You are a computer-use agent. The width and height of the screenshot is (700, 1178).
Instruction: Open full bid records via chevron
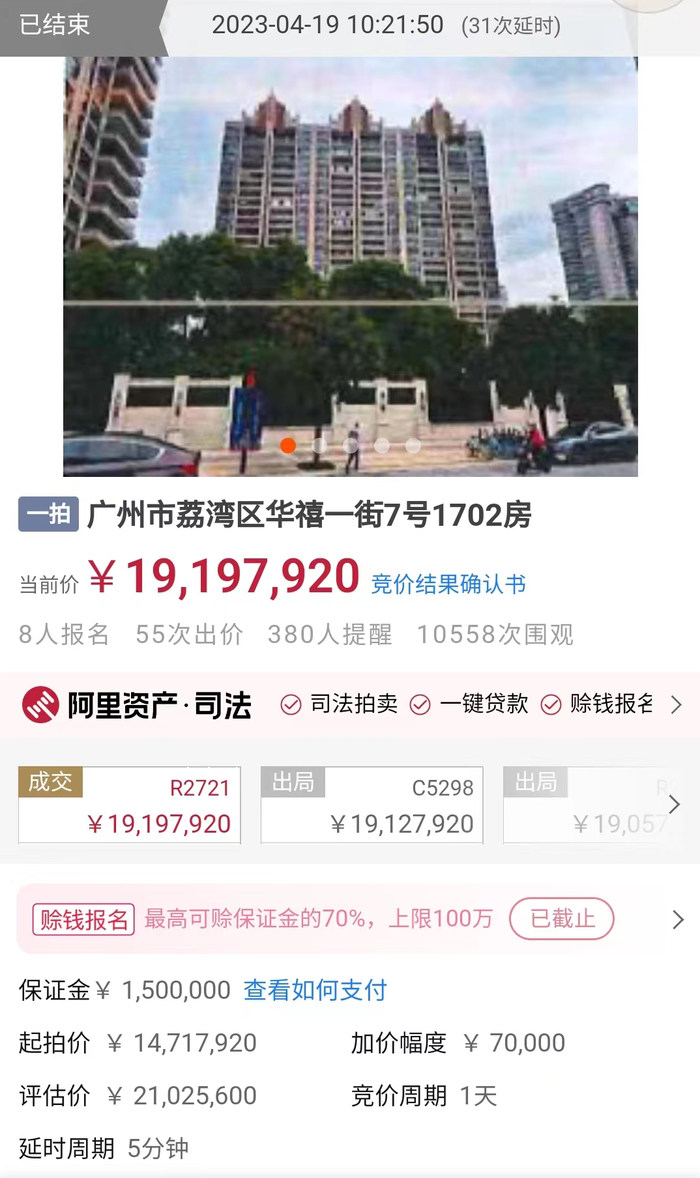674,804
